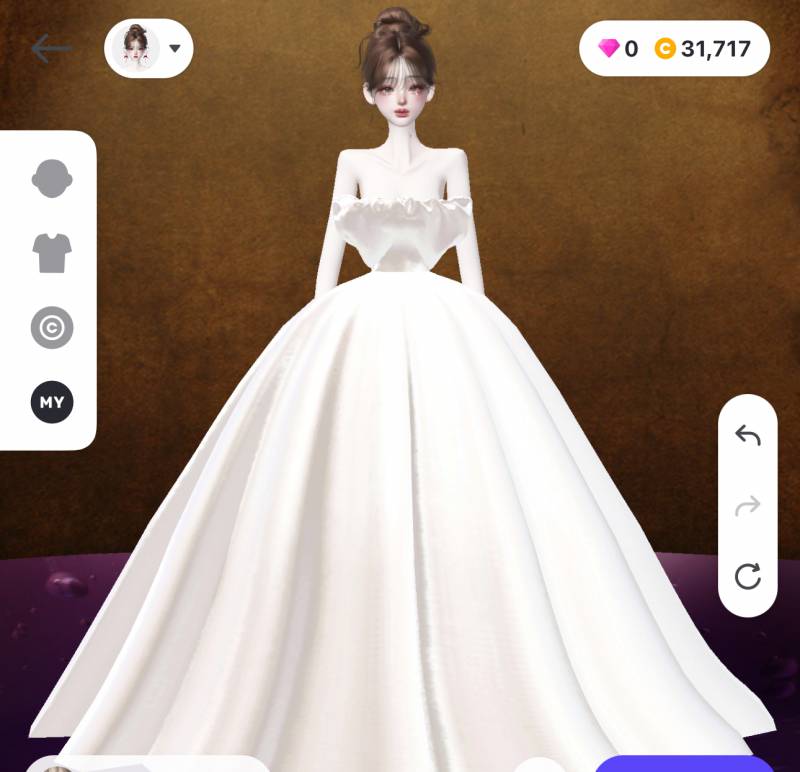This screenshot has width=800, height=772.
Task: Reset the avatar outfit
Action: point(747,576)
